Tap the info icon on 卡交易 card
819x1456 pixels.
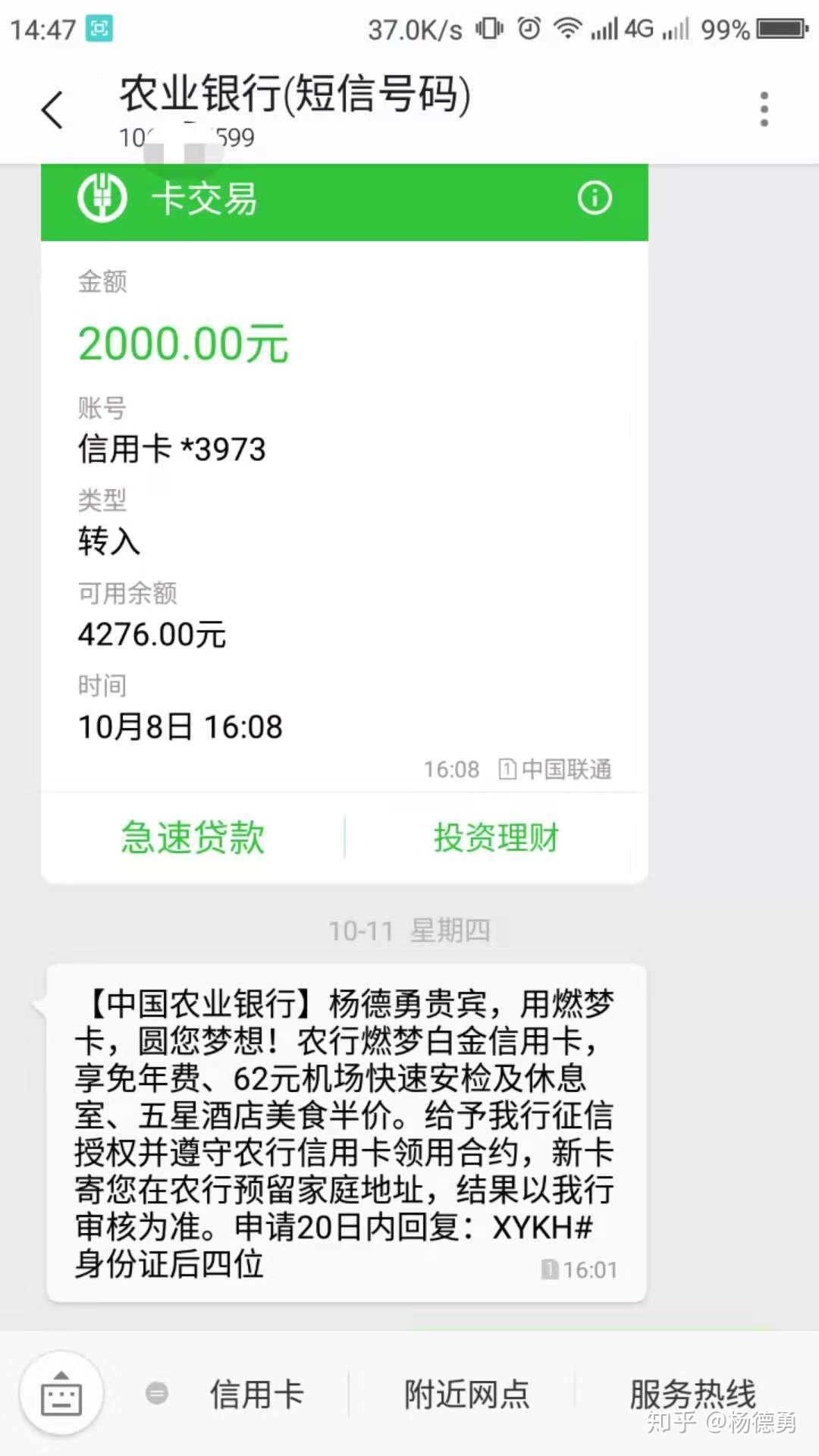(595, 199)
